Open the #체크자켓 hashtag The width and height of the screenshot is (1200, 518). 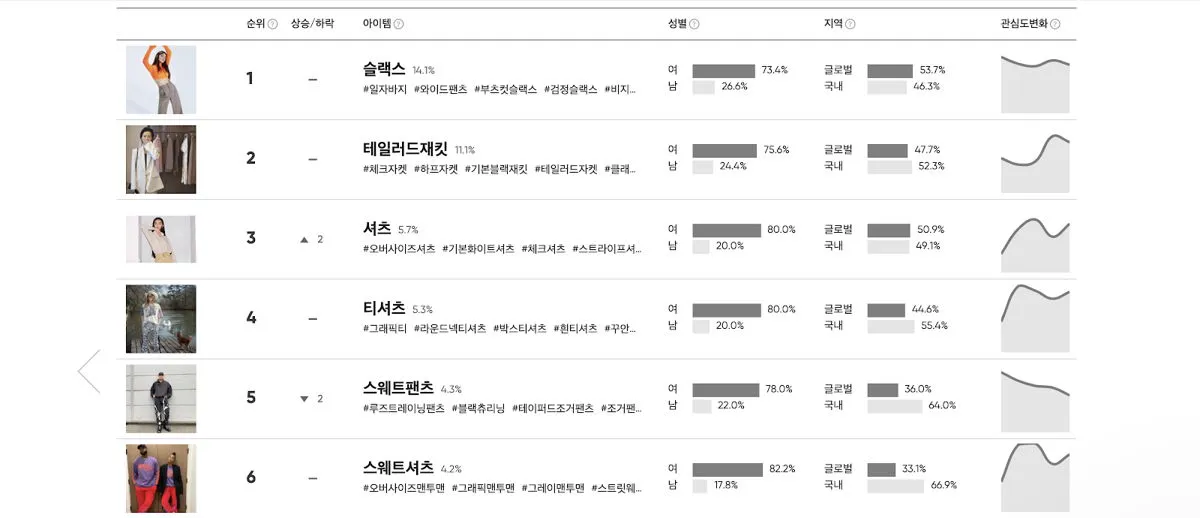click(385, 169)
